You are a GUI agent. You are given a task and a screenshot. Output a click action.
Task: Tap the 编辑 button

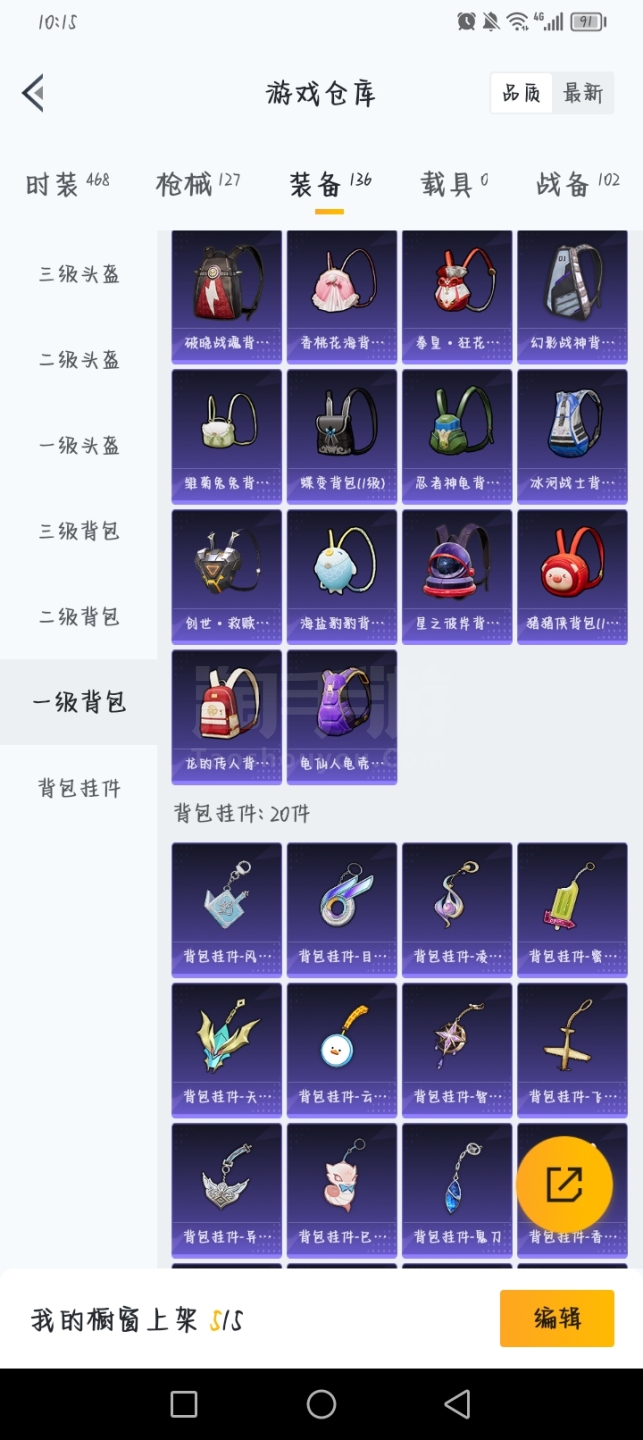(x=556, y=1318)
